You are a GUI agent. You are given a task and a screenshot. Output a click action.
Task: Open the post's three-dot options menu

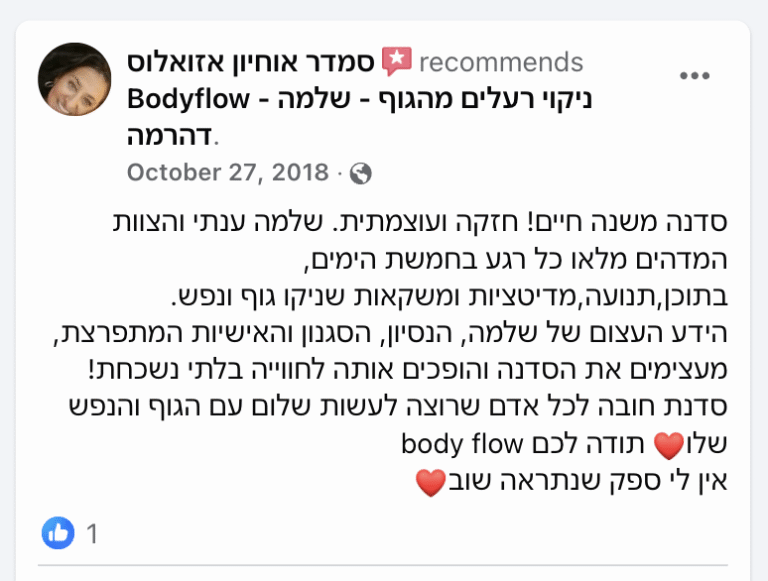[694, 77]
